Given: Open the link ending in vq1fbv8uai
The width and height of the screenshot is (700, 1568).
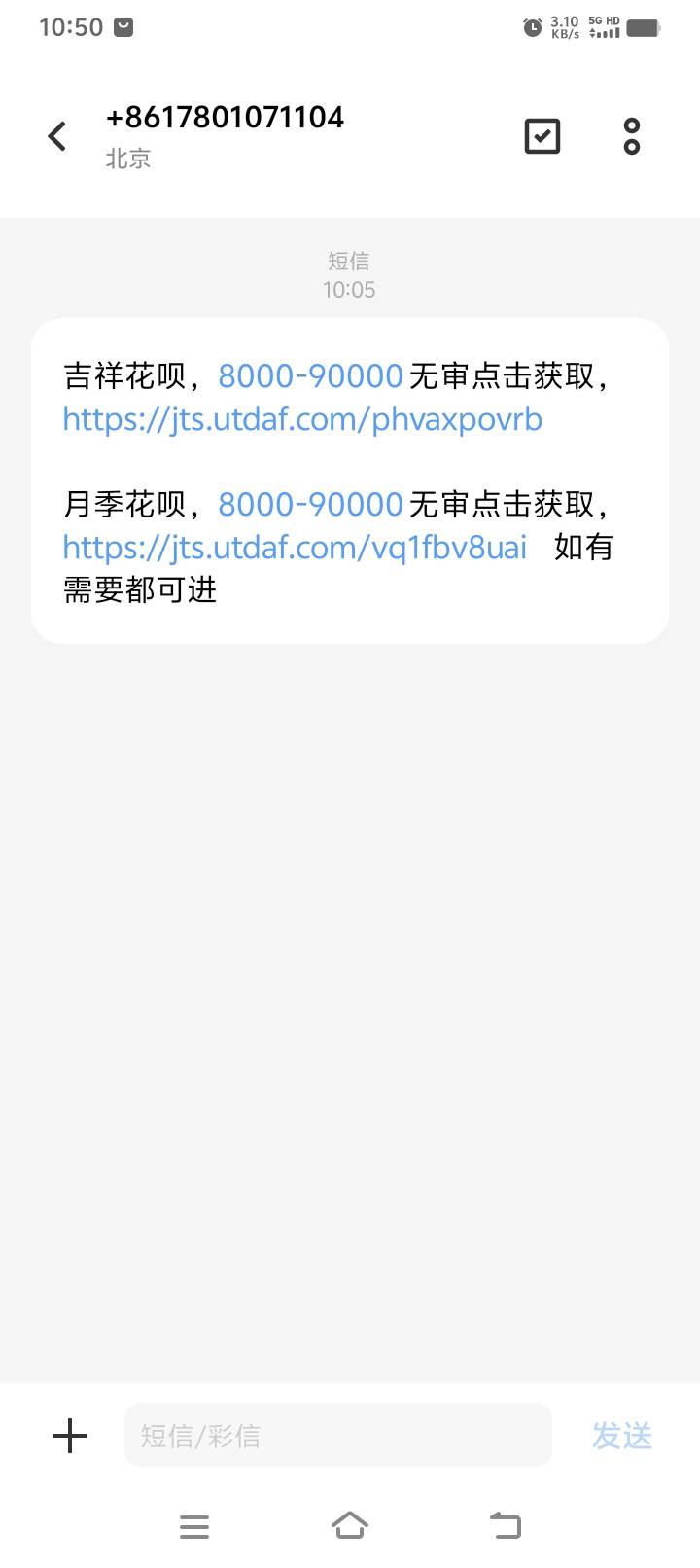Looking at the screenshot, I should (x=295, y=548).
